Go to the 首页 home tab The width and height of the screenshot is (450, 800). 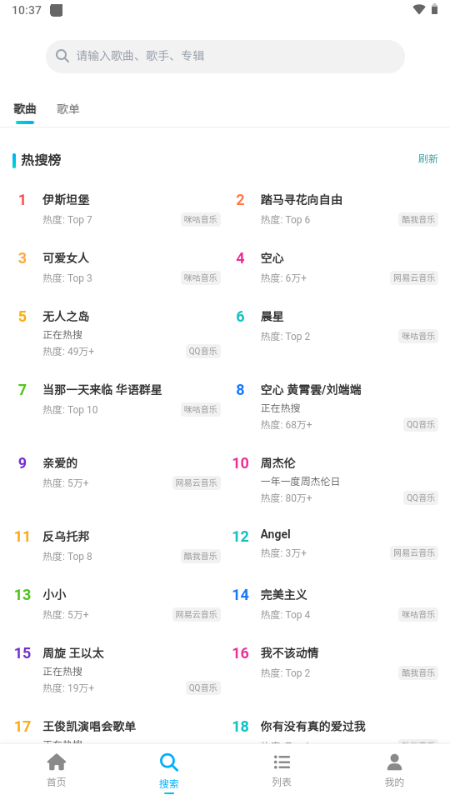pyautogui.click(x=56, y=771)
